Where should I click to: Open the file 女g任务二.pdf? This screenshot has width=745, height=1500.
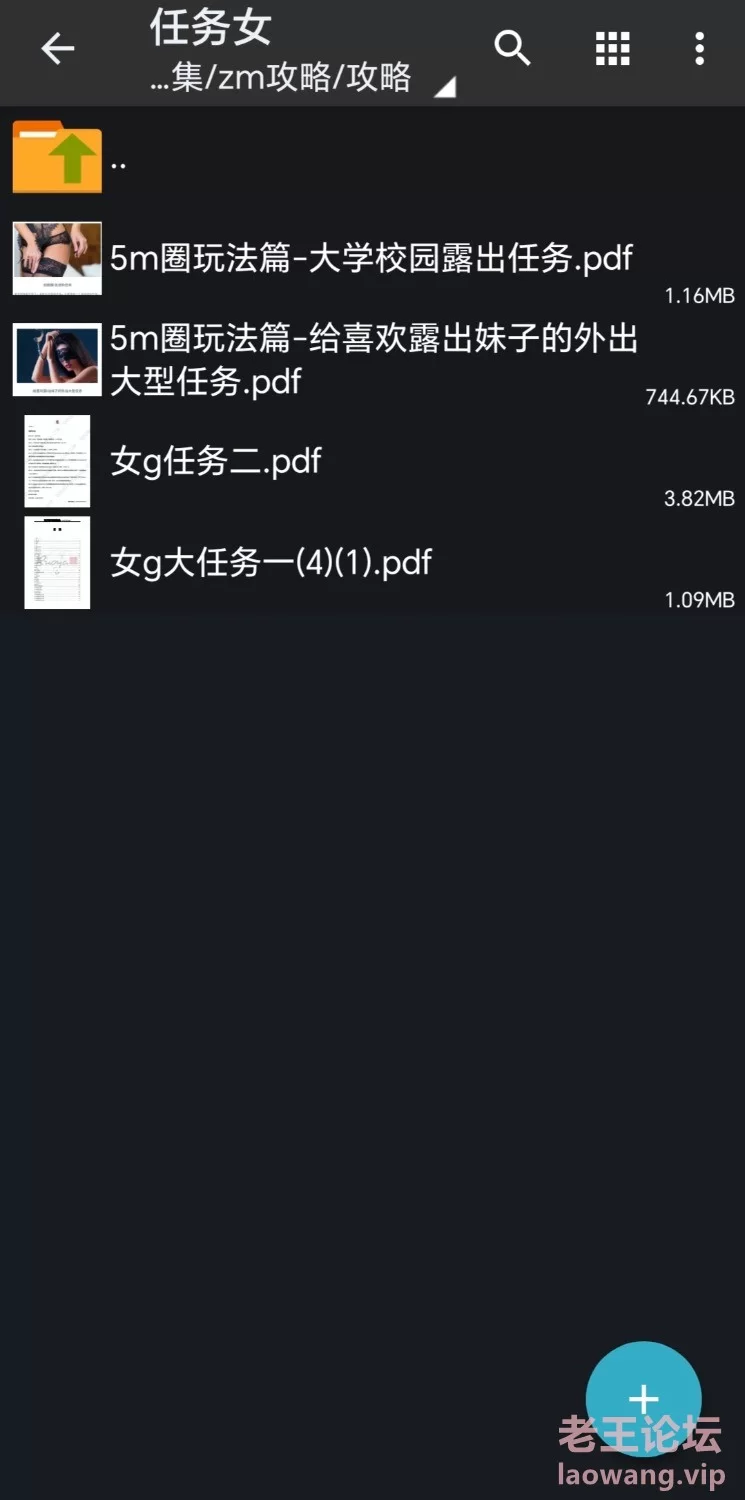[x=216, y=462]
